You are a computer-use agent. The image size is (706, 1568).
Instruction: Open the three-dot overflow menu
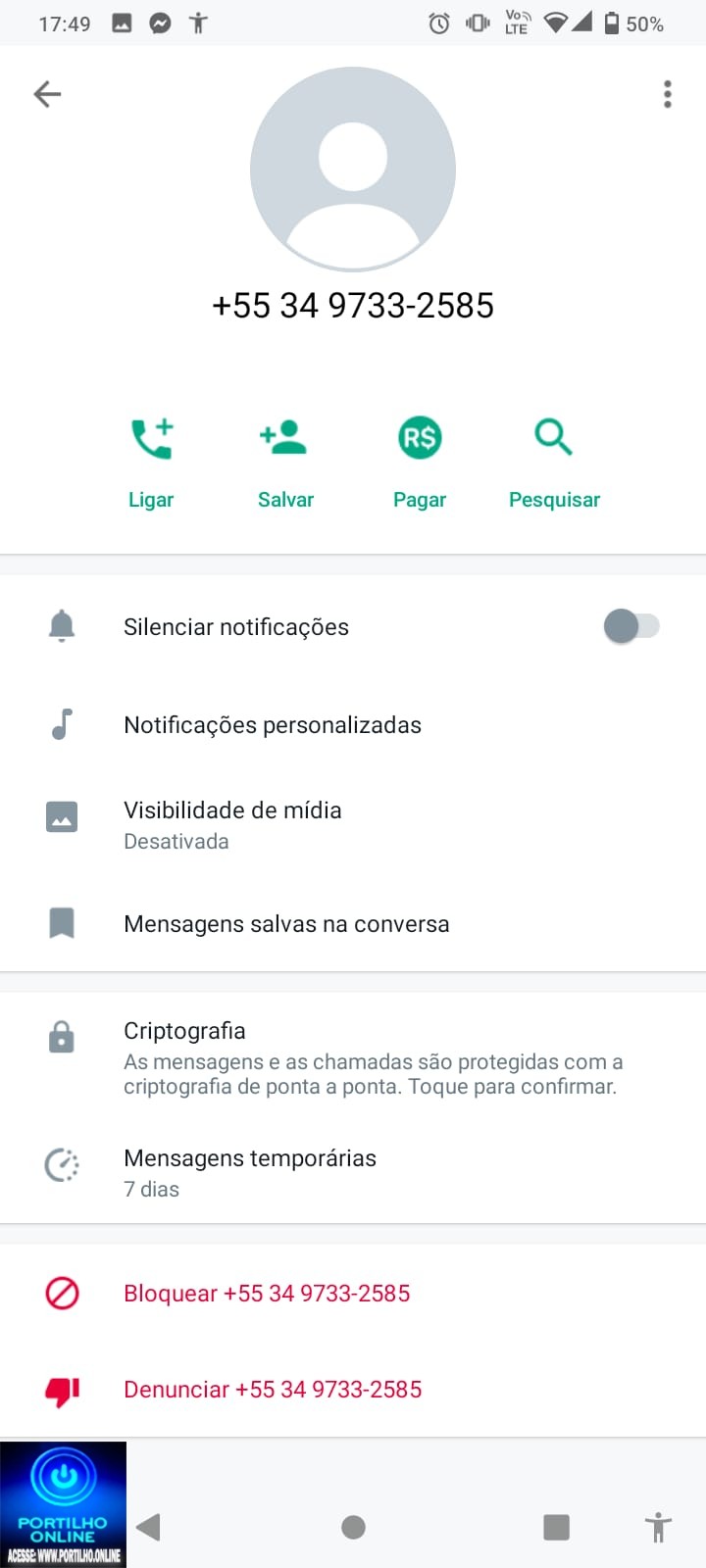pyautogui.click(x=668, y=94)
